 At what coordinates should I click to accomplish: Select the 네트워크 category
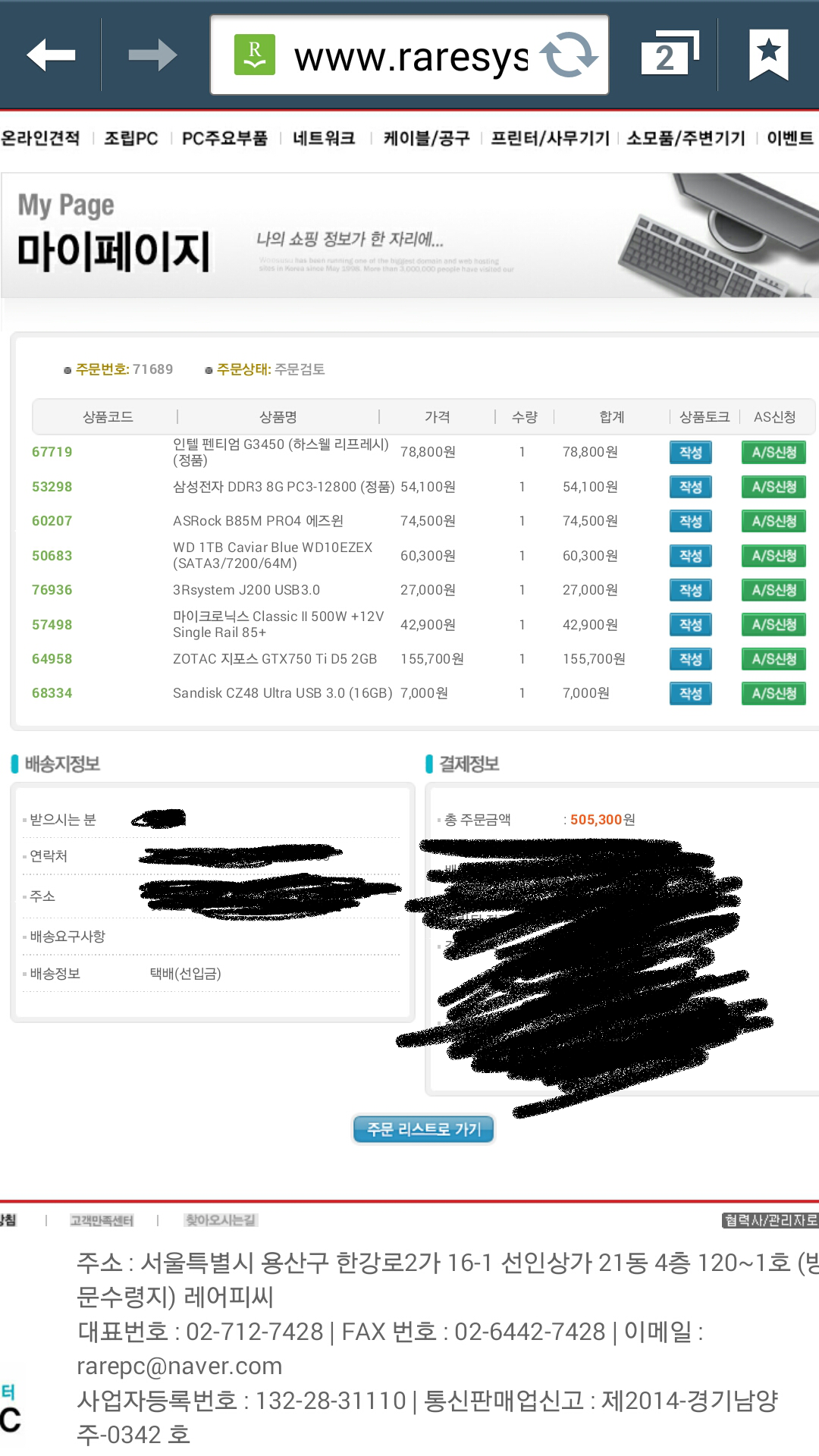324,138
